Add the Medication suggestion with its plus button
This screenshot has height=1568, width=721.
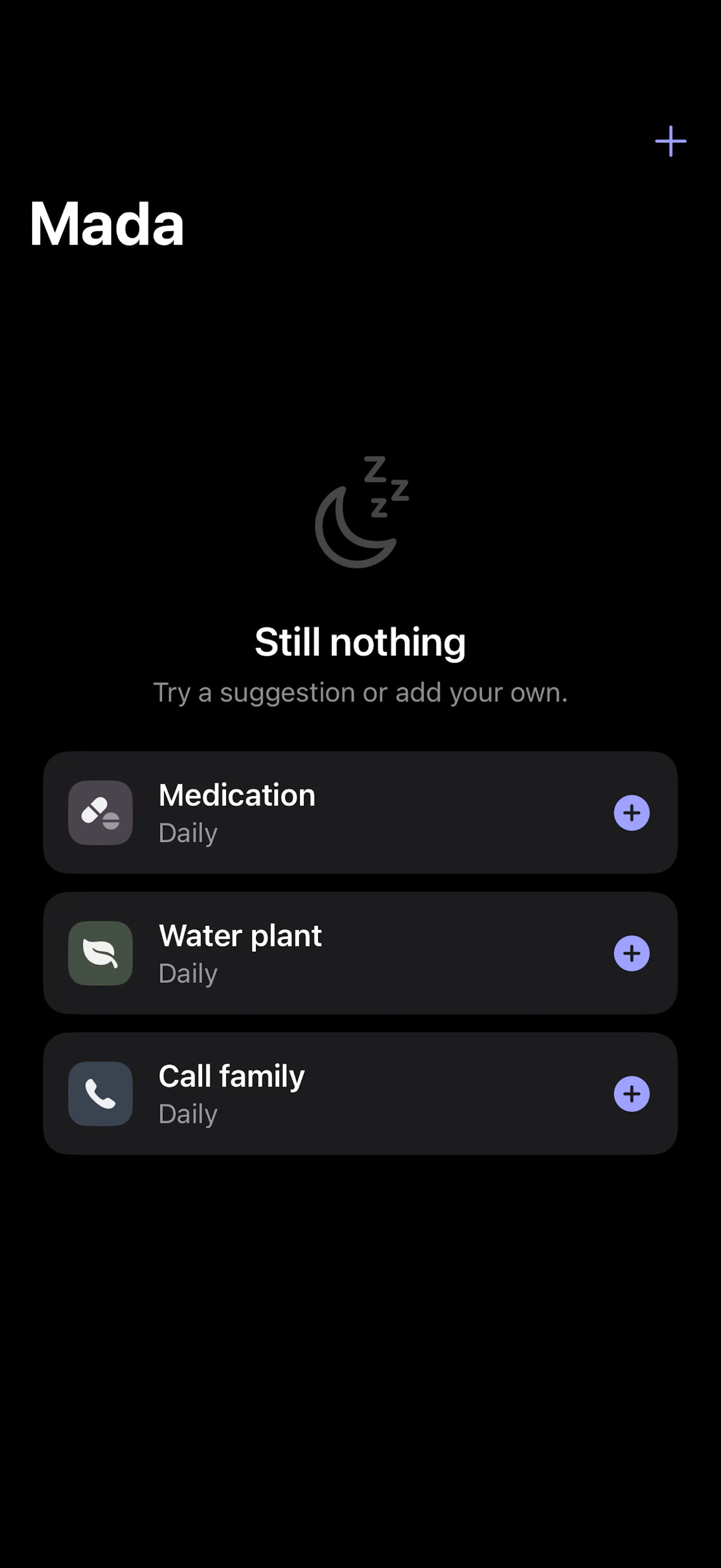632,813
